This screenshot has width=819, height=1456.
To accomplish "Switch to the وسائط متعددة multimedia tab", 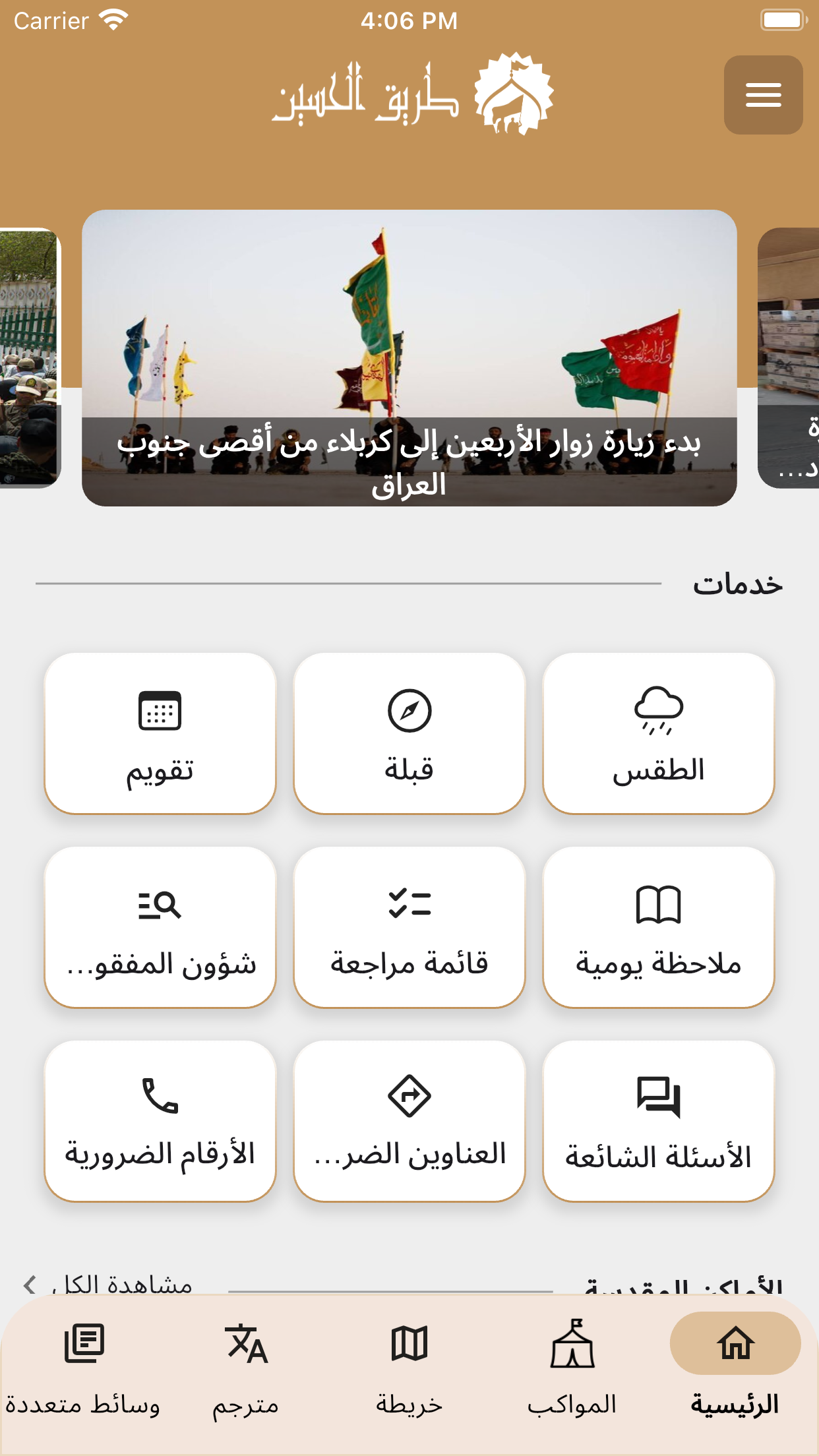I will (x=83, y=1368).
